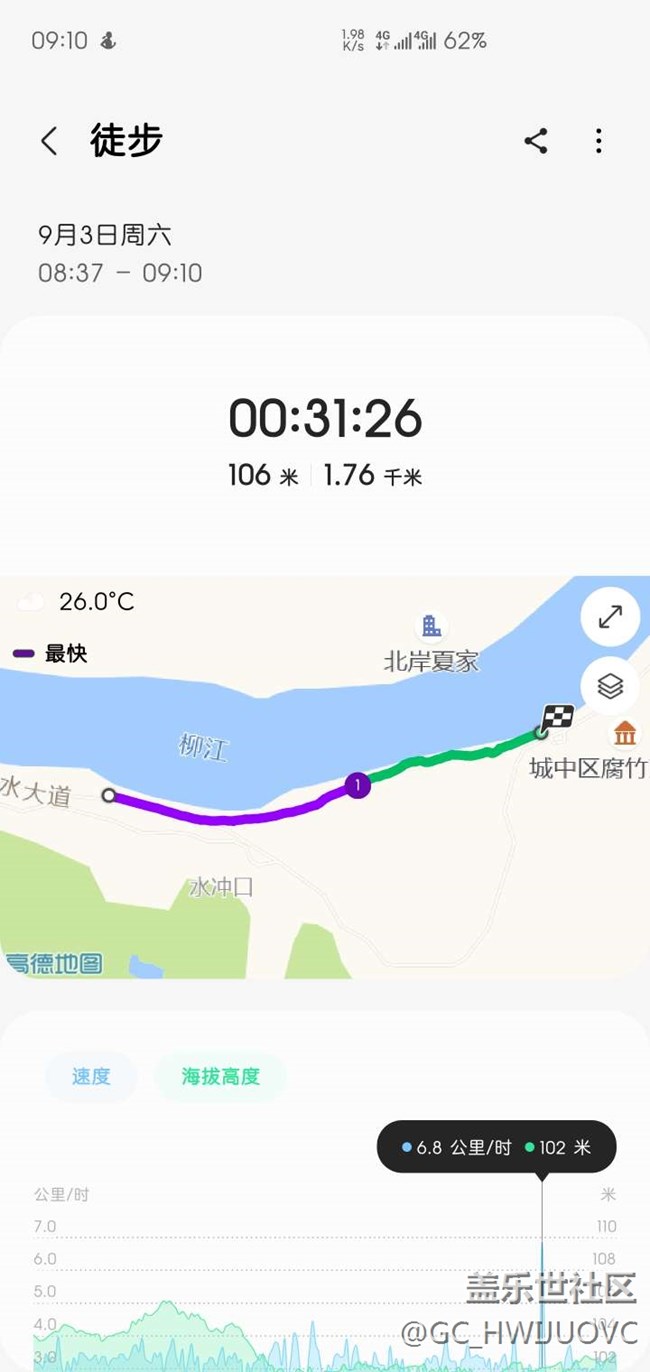Toggle the 速度 chart chip
The height and width of the screenshot is (1372, 650).
click(x=91, y=1076)
